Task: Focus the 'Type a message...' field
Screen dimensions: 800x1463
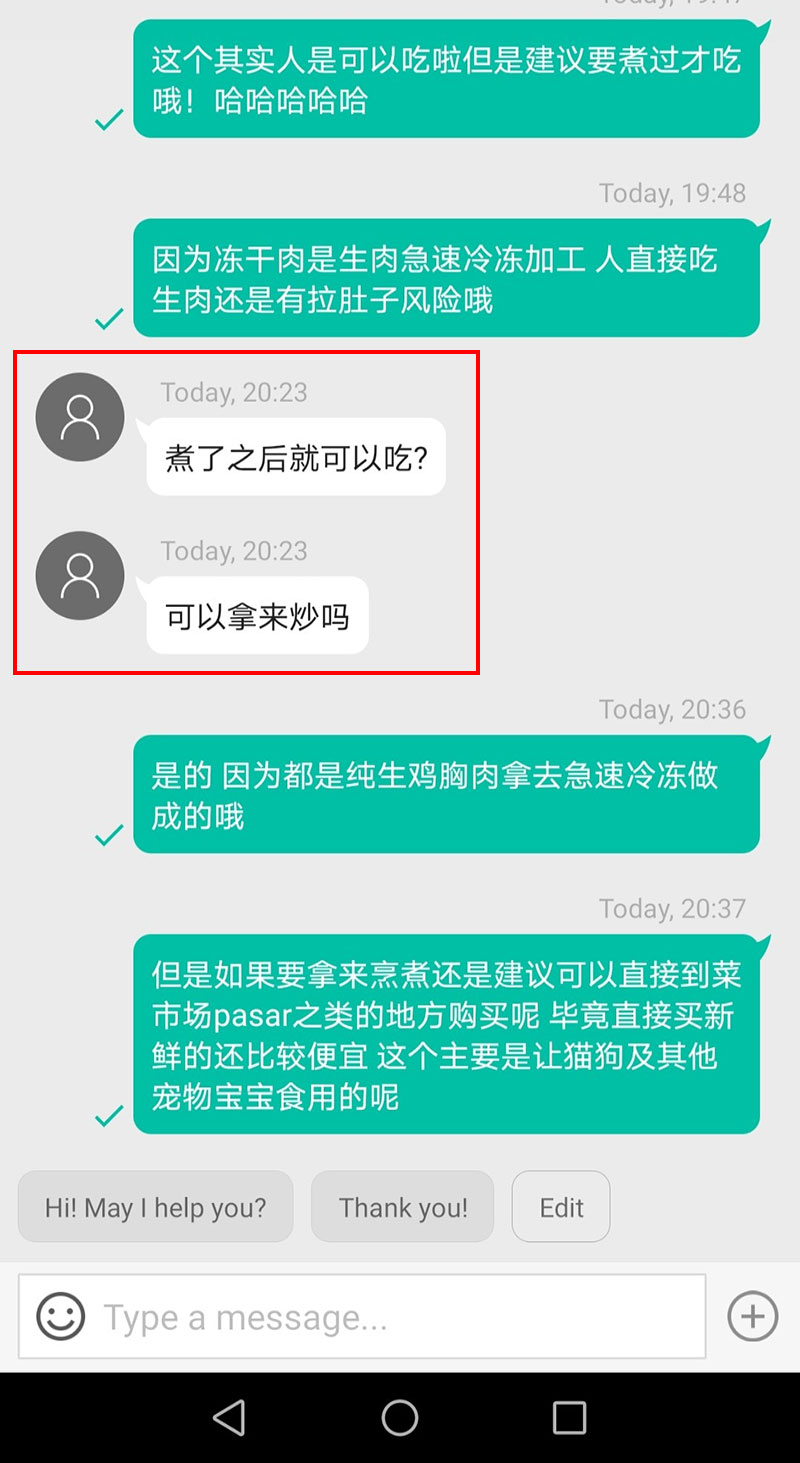Action: 400,1317
